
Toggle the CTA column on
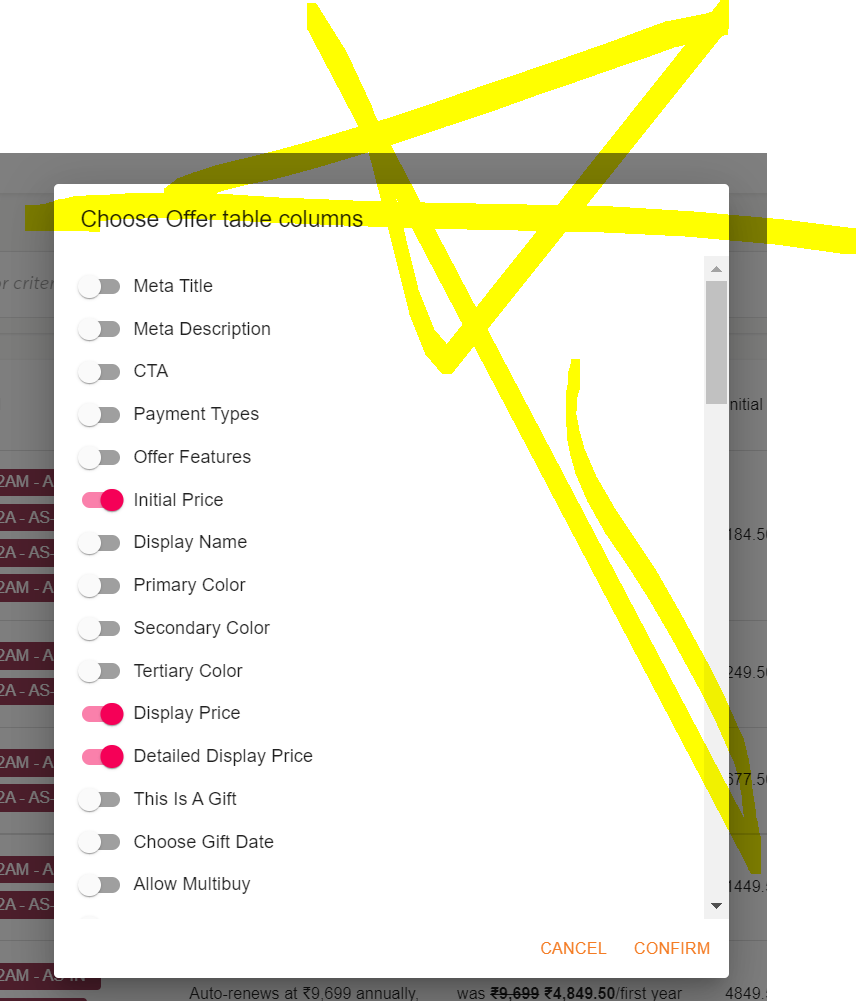click(x=99, y=371)
